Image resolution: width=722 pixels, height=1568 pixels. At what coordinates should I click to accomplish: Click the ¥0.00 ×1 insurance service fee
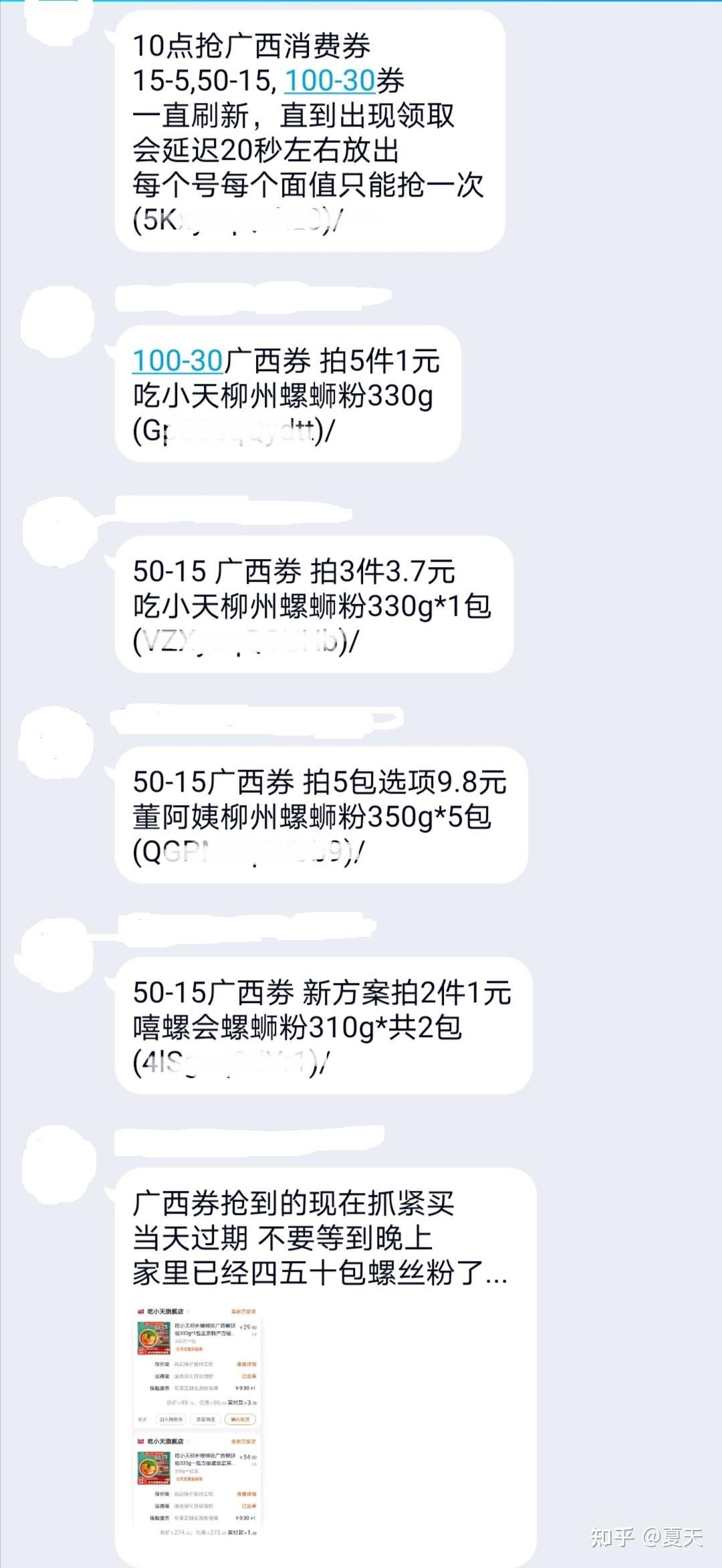(x=245, y=1388)
